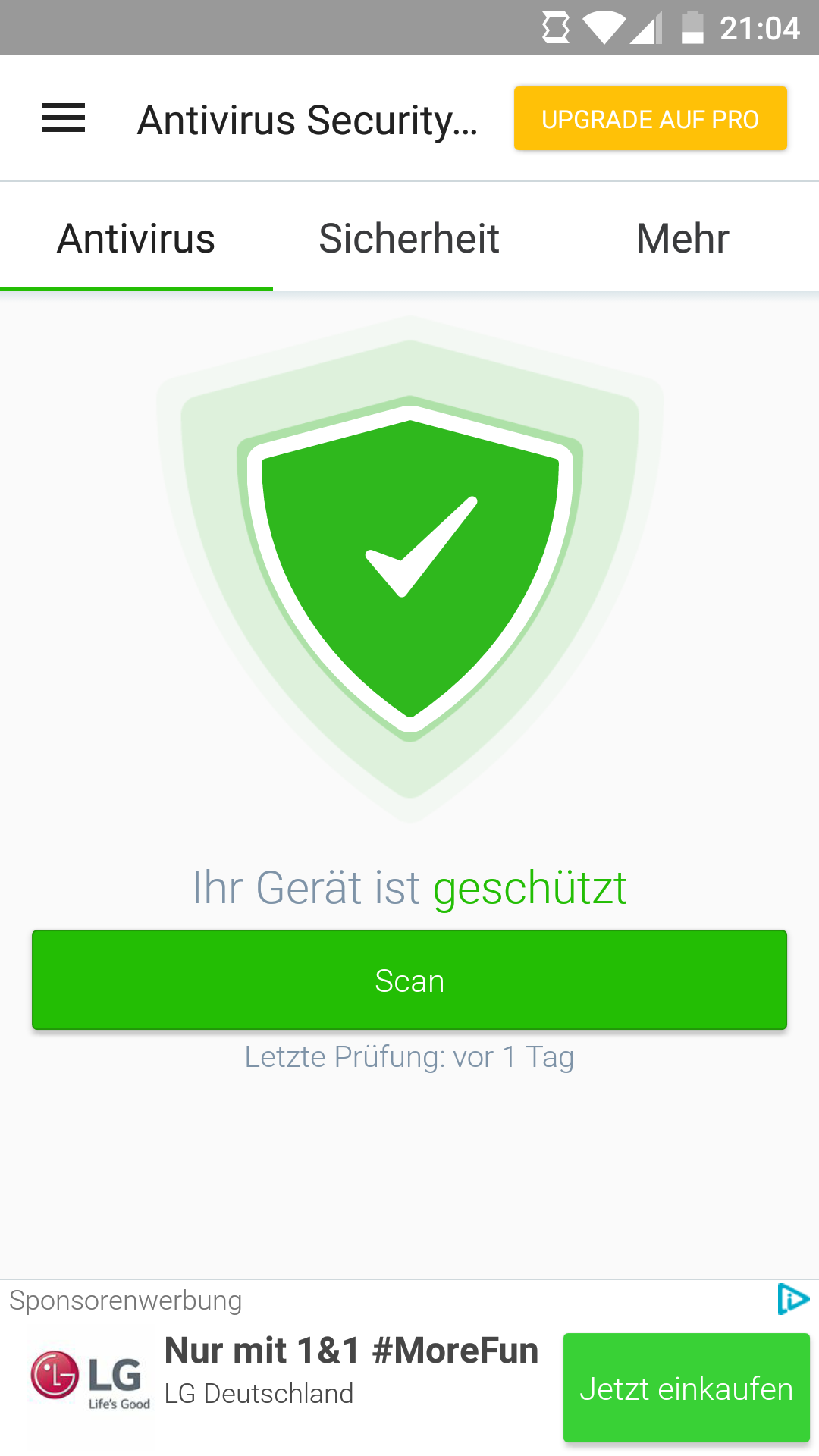Image resolution: width=819 pixels, height=1456 pixels.
Task: Open the Mehr tab
Action: 682,238
